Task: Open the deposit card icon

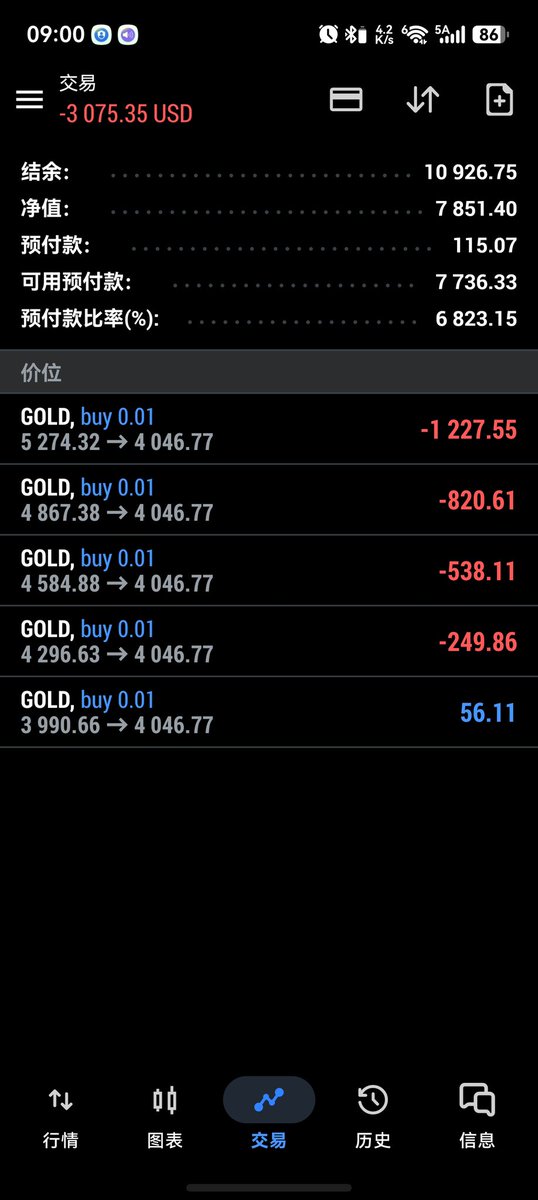Action: click(346, 100)
